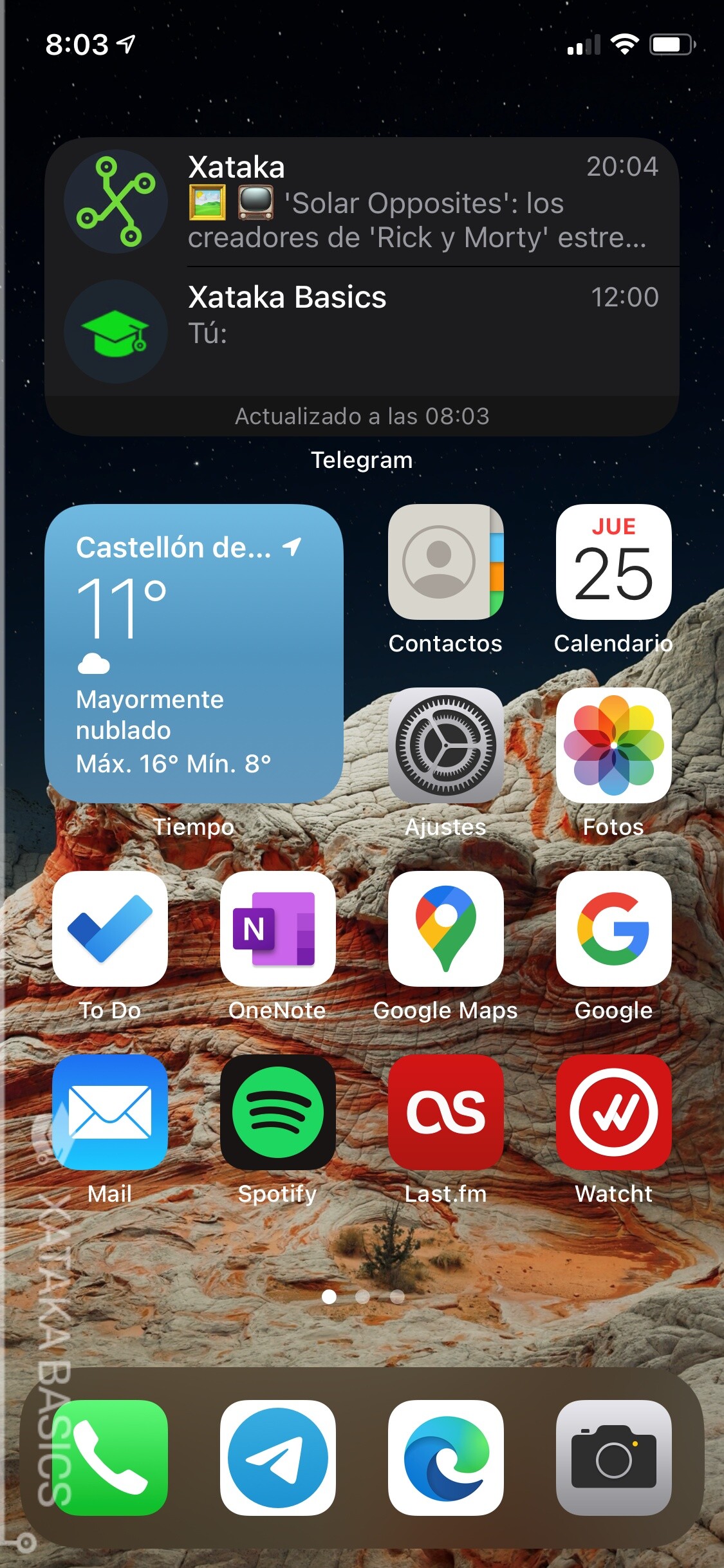Open Microsoft To Do
This screenshot has height=1568, width=724.
point(110,928)
